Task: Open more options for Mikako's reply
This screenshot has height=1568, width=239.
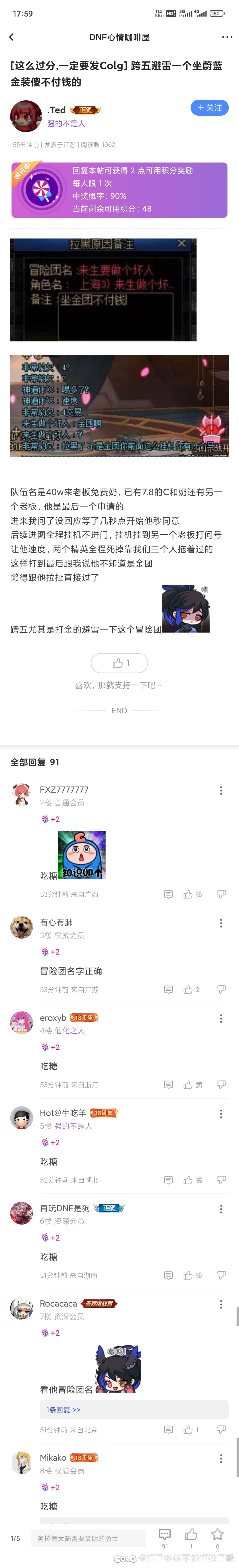Action: click(x=221, y=1458)
